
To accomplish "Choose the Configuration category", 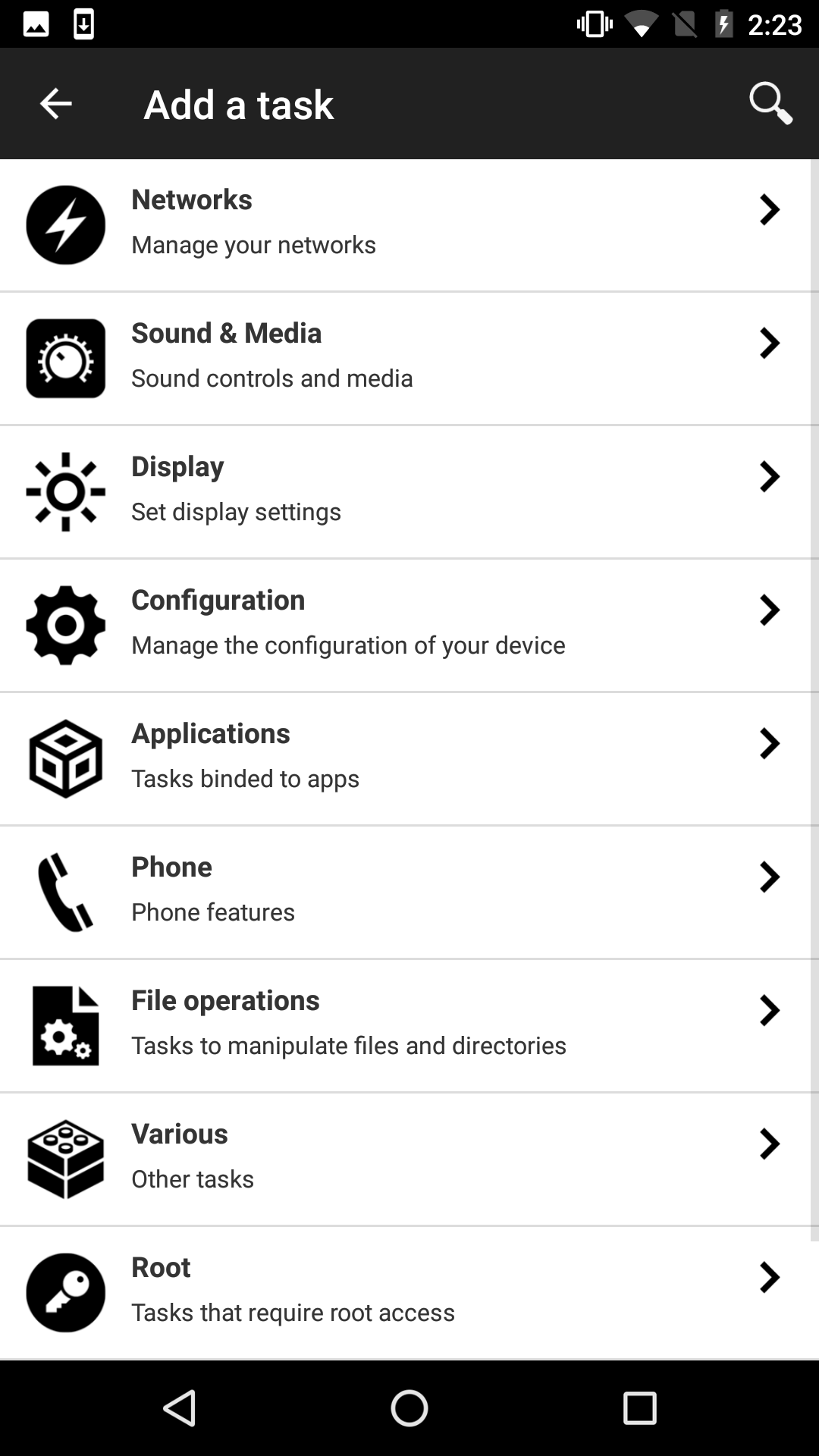I will [x=409, y=625].
